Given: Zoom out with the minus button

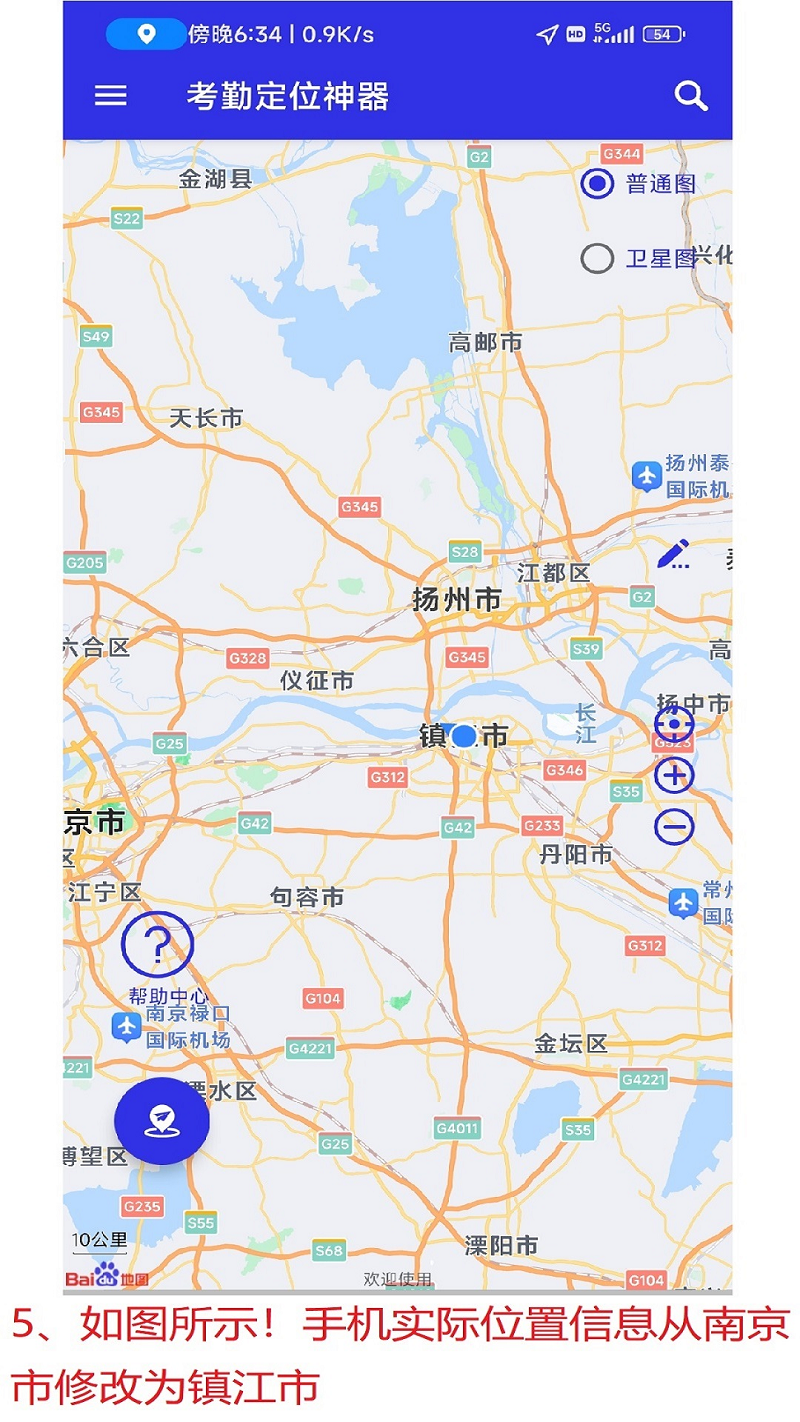Looking at the screenshot, I should pyautogui.click(x=674, y=826).
